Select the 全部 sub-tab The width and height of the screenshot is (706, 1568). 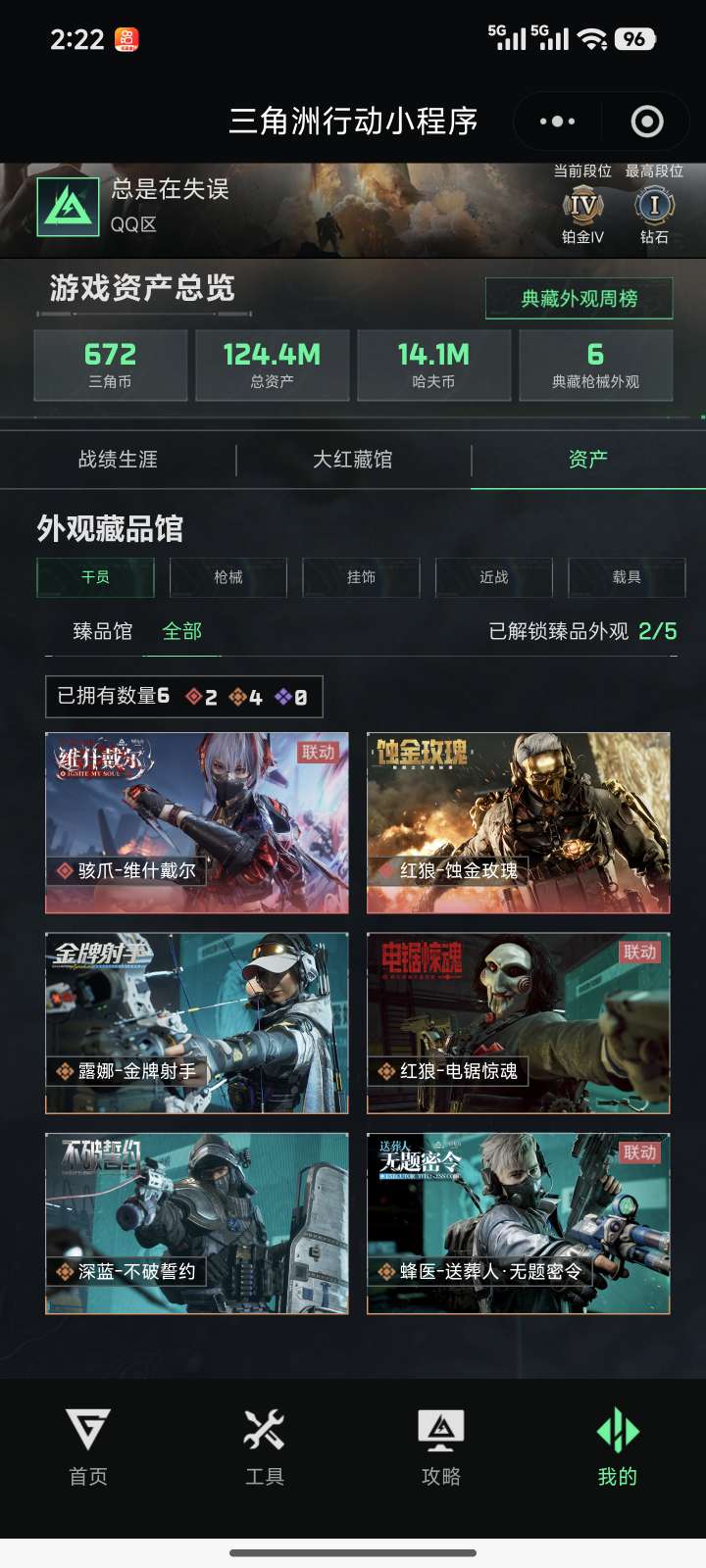[x=182, y=632]
